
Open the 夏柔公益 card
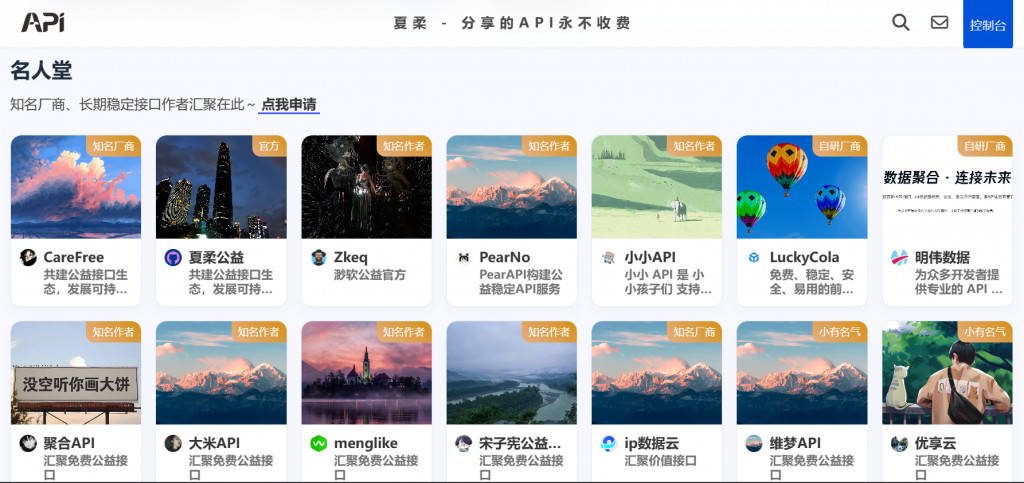pyautogui.click(x=221, y=220)
